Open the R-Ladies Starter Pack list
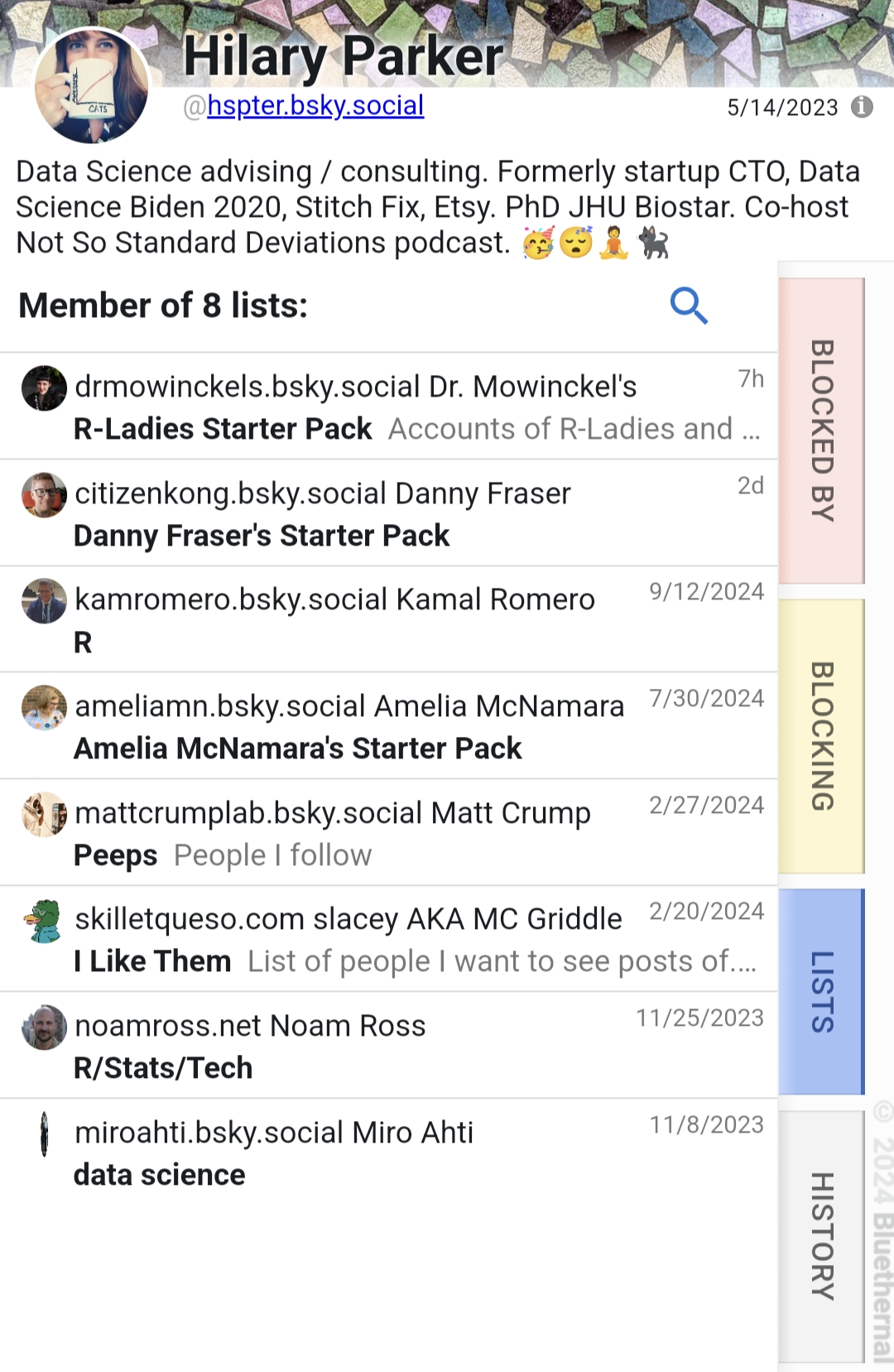 tap(223, 429)
